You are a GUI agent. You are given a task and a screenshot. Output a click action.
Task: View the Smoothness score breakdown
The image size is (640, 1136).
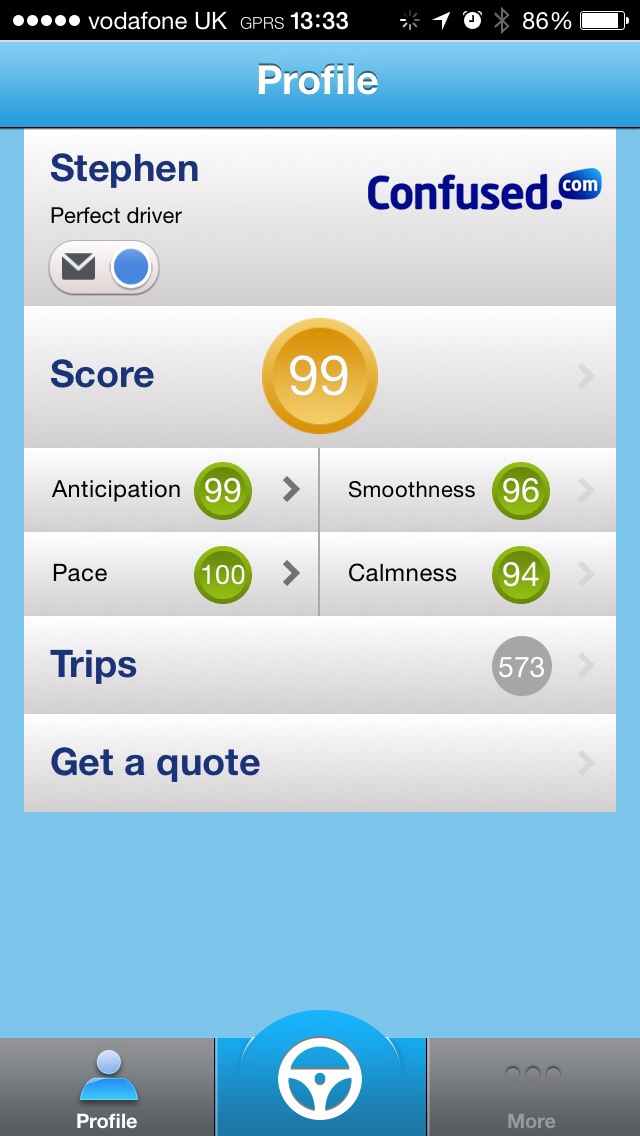click(x=468, y=490)
